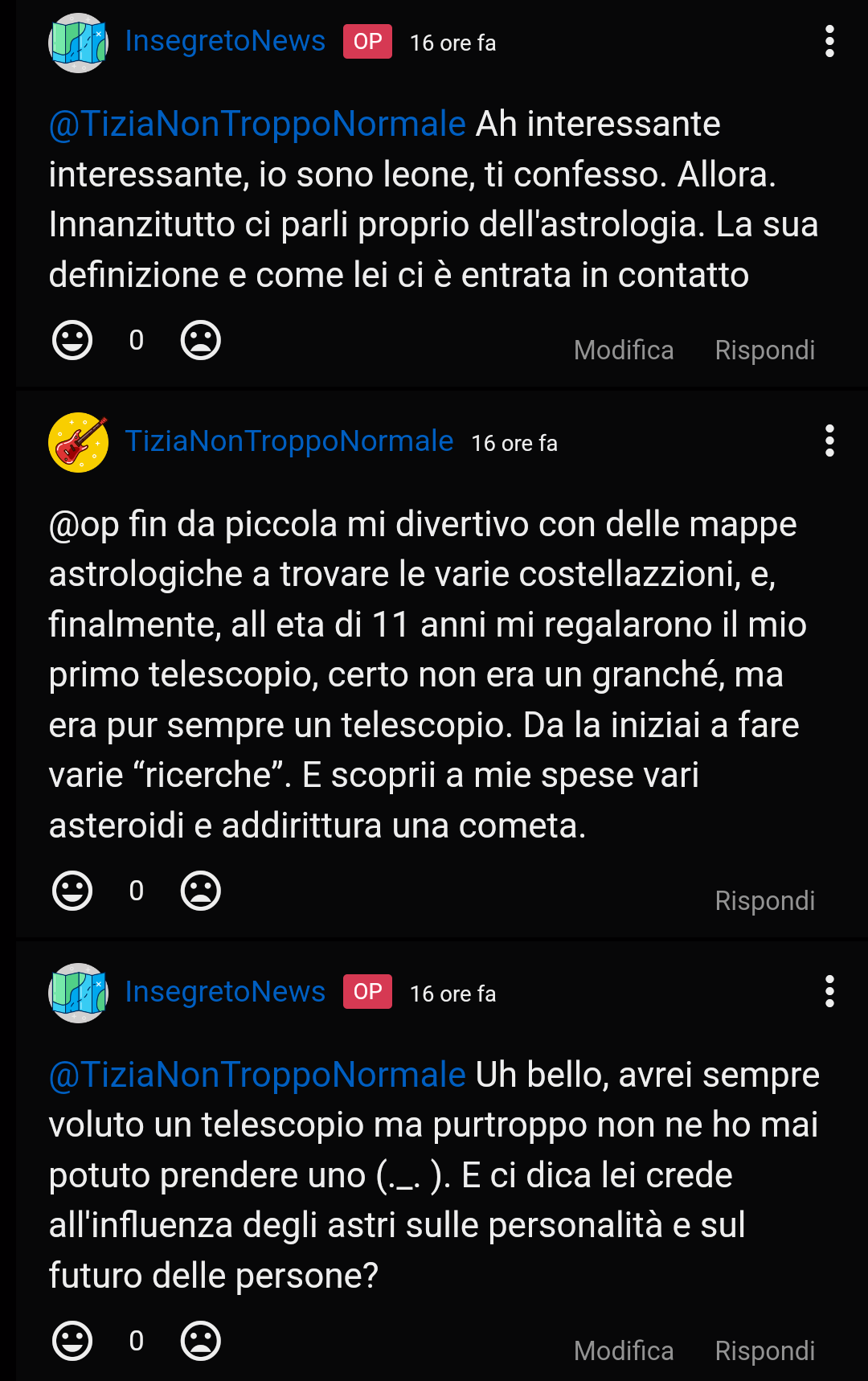868x1381 pixels.
Task: Tap Modifica on the "Ah interessante" comment
Action: click(624, 350)
